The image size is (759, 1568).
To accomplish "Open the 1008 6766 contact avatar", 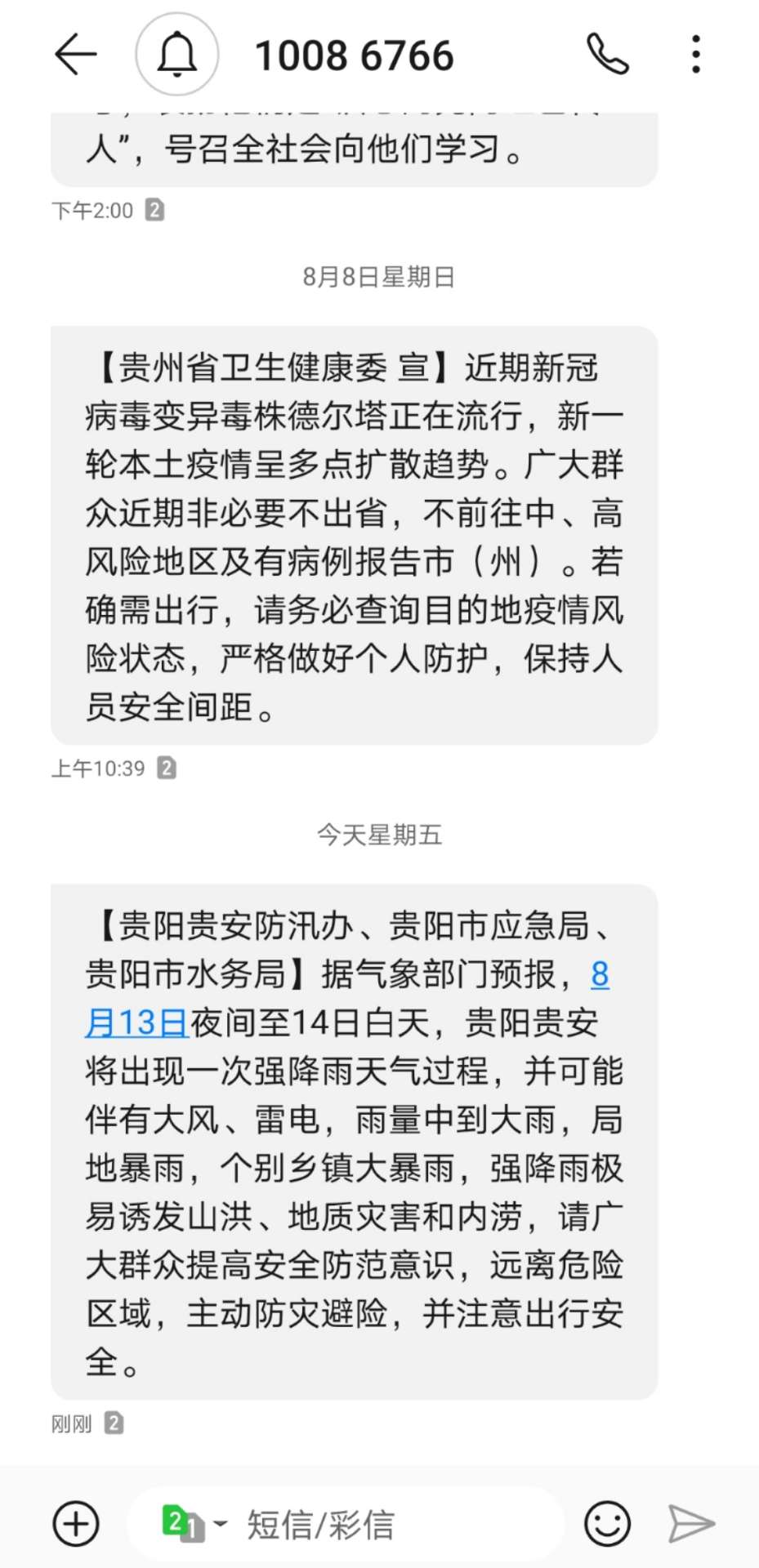I will [x=176, y=55].
